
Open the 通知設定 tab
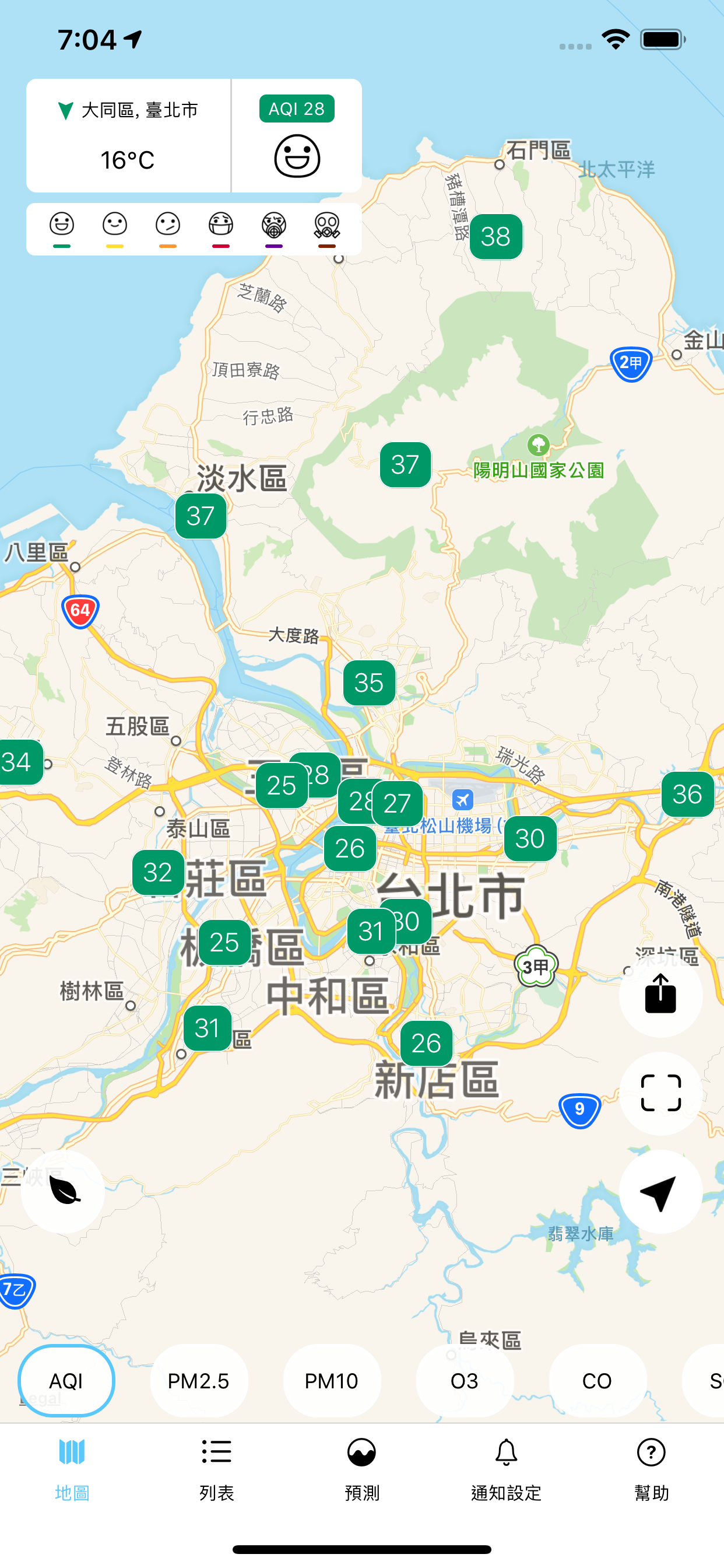pos(506,1470)
